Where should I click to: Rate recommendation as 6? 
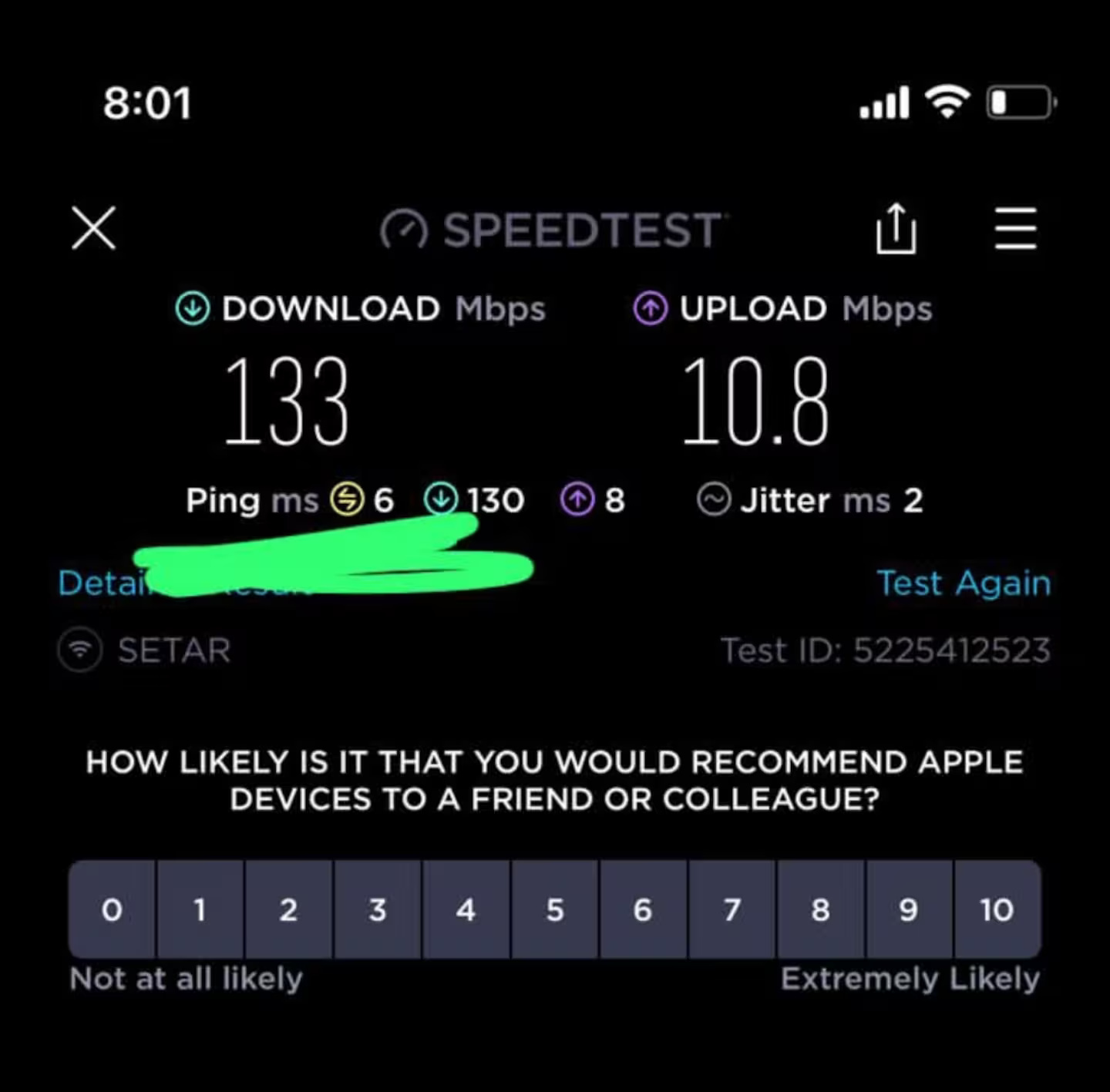(643, 909)
